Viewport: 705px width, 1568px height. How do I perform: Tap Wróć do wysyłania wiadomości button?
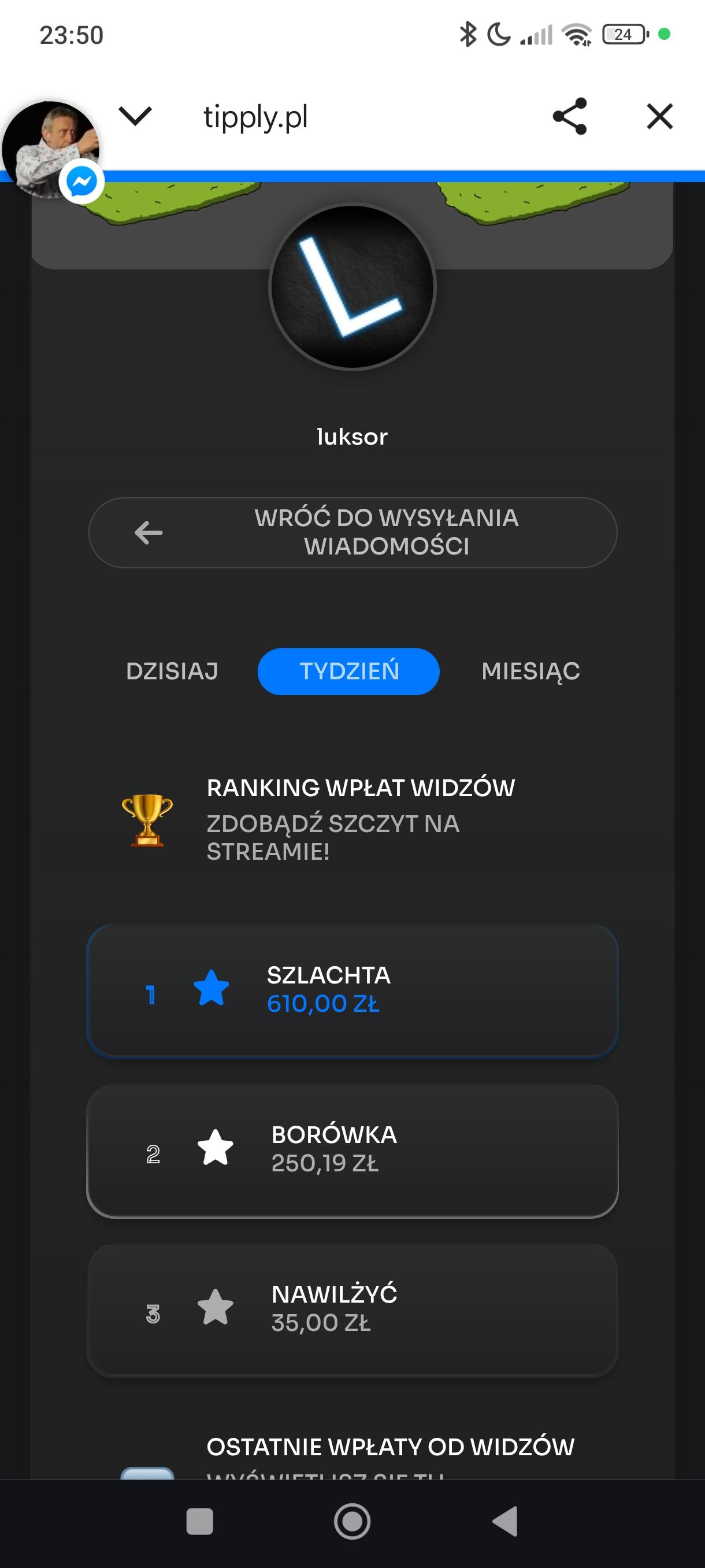click(x=353, y=532)
